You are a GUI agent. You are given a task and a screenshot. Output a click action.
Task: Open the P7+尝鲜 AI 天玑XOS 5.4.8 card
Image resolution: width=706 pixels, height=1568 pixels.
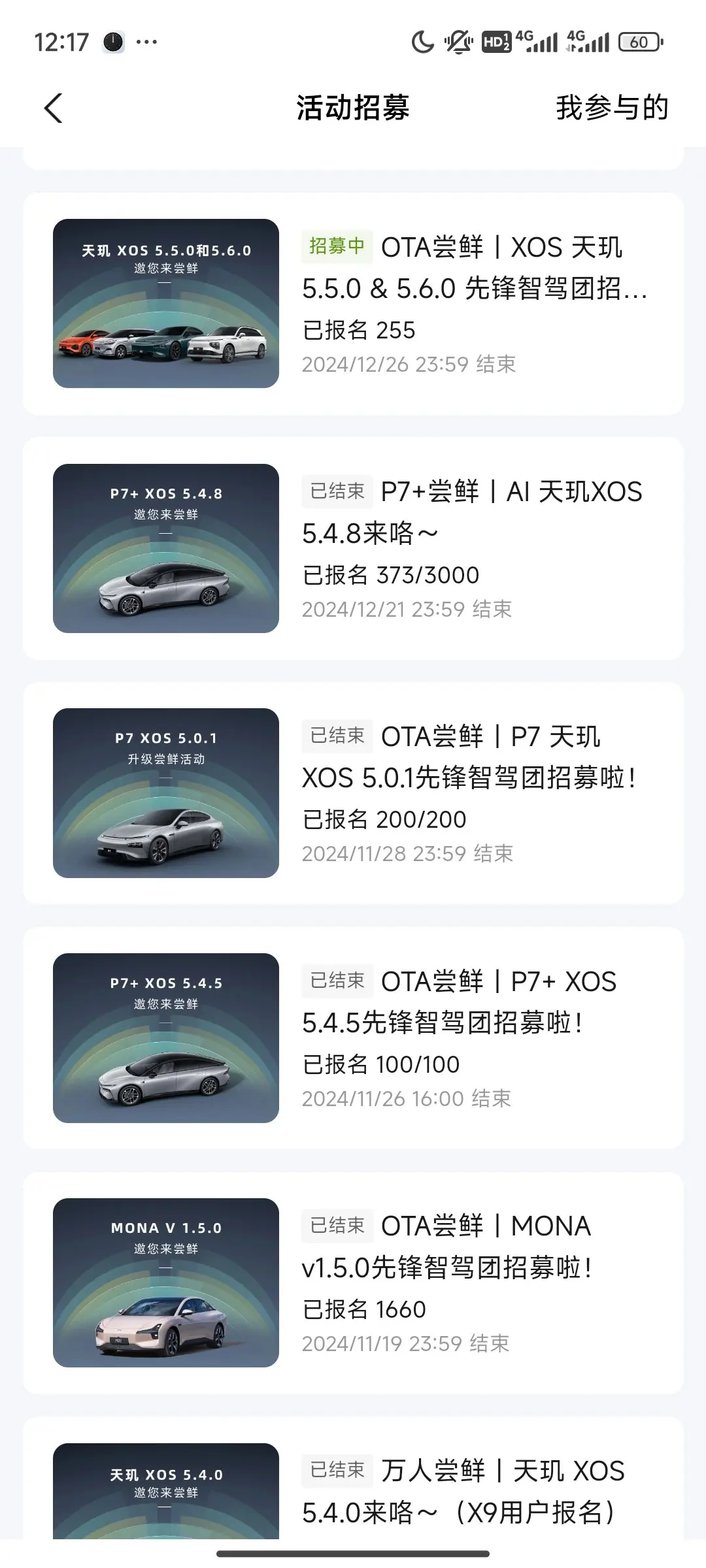pos(353,549)
